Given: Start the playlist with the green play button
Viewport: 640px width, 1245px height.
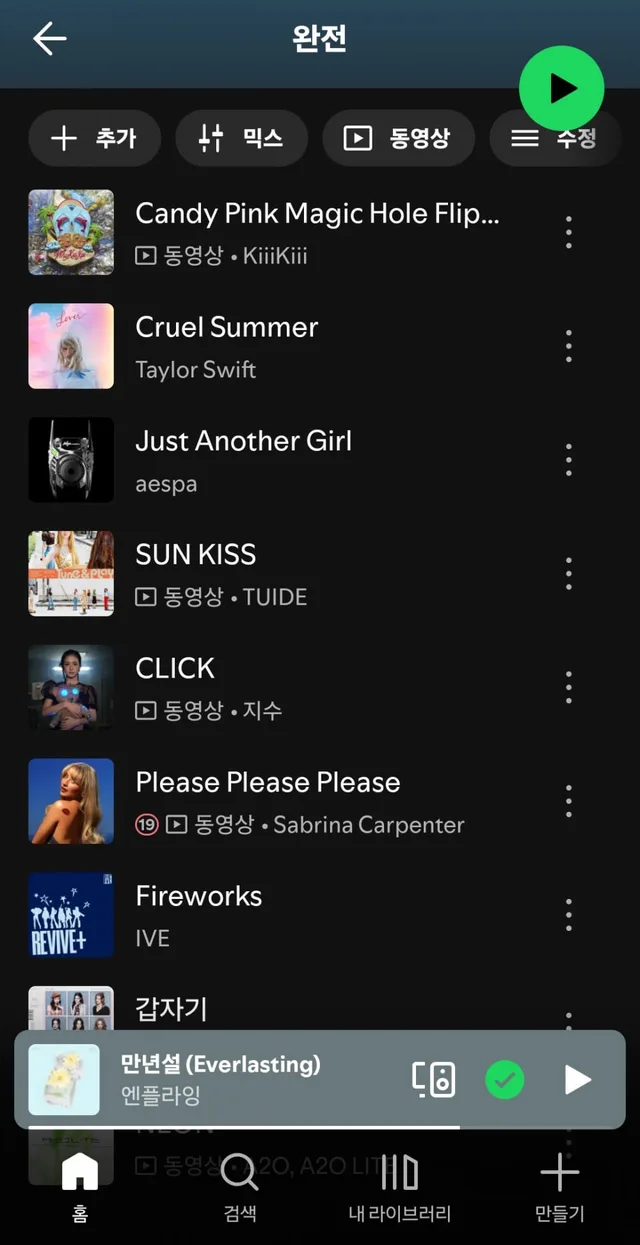Looking at the screenshot, I should (x=562, y=88).
